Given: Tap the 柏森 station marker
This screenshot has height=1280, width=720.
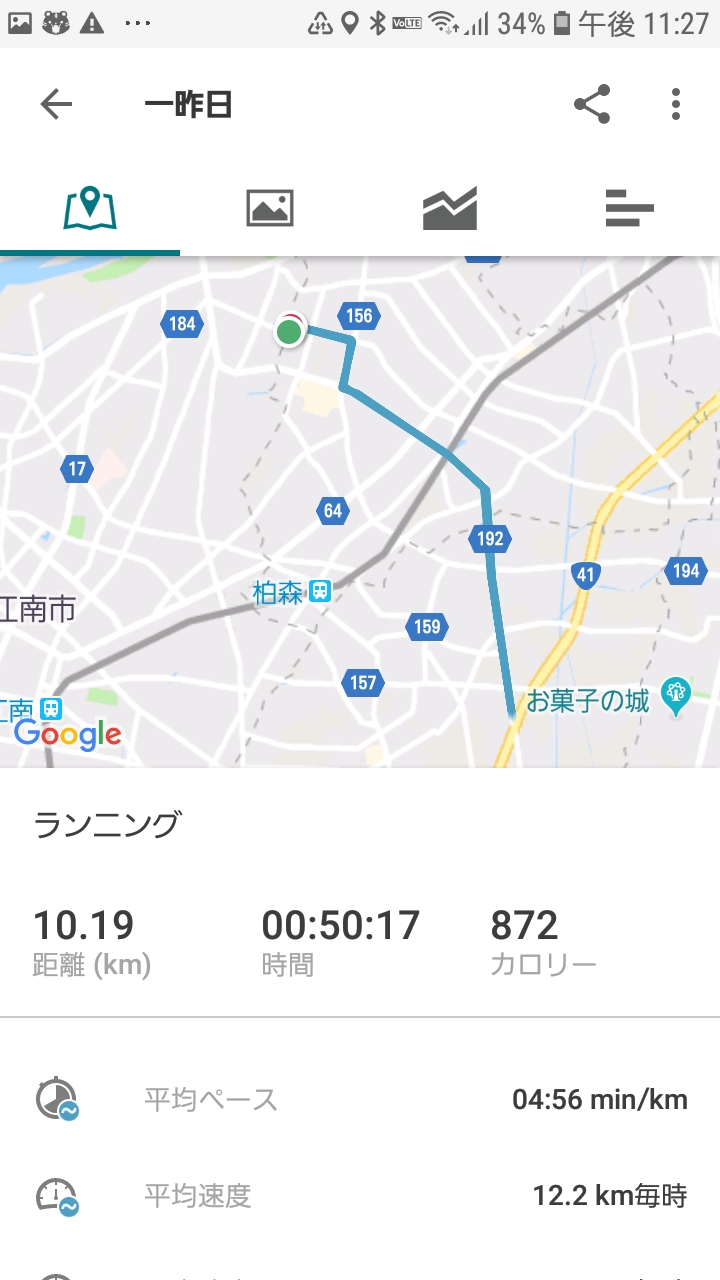Looking at the screenshot, I should pyautogui.click(x=320, y=592).
